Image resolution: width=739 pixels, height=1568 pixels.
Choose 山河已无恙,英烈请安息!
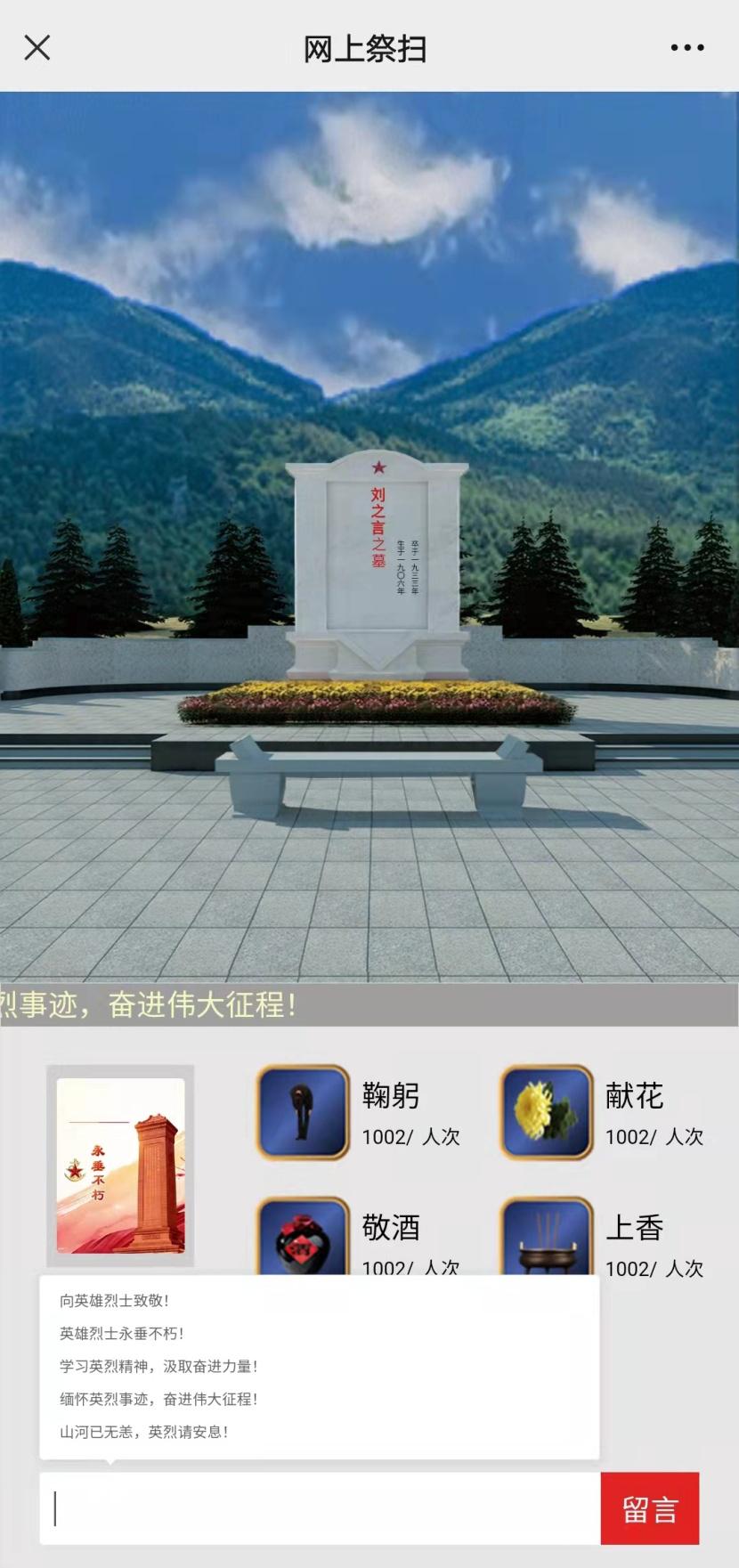pyautogui.click(x=144, y=1432)
